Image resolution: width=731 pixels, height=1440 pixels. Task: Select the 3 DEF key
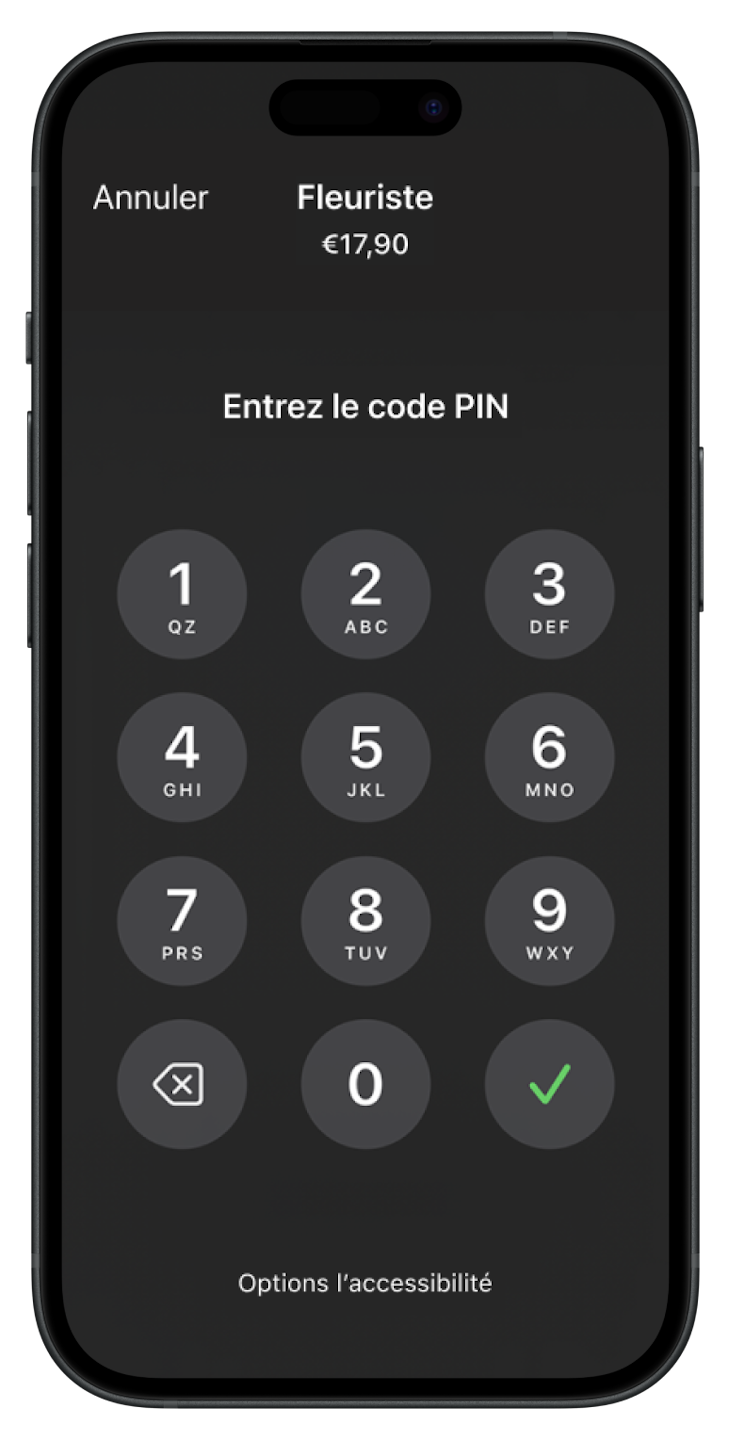pos(550,594)
